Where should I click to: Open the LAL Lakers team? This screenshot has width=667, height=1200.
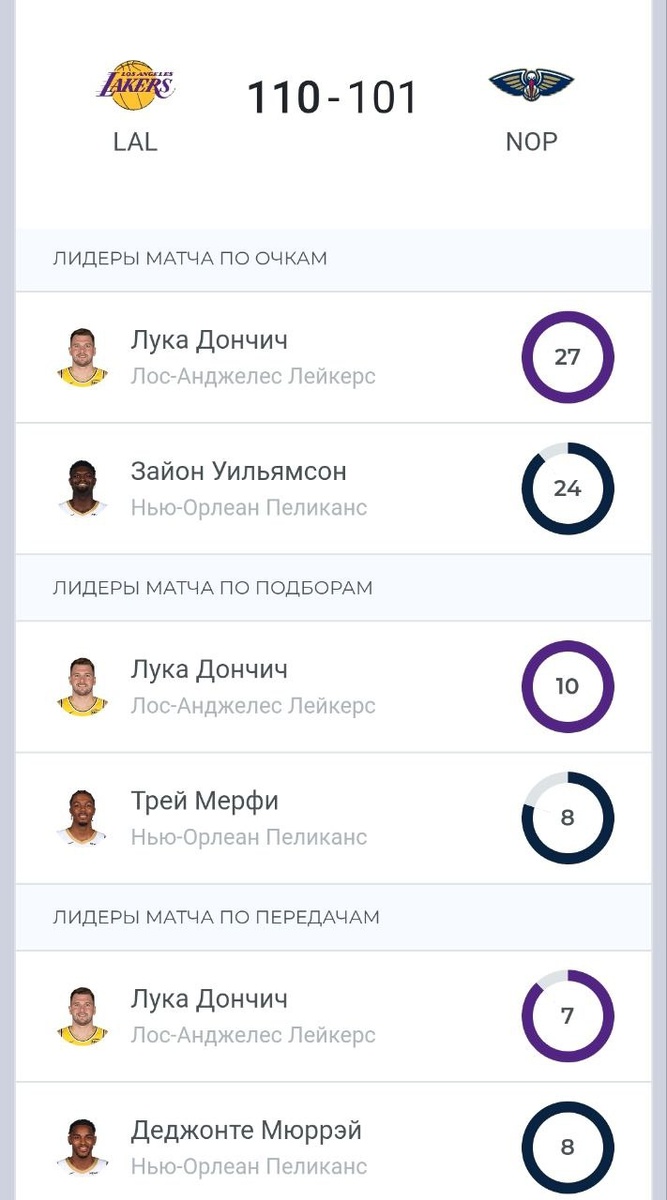tap(135, 105)
